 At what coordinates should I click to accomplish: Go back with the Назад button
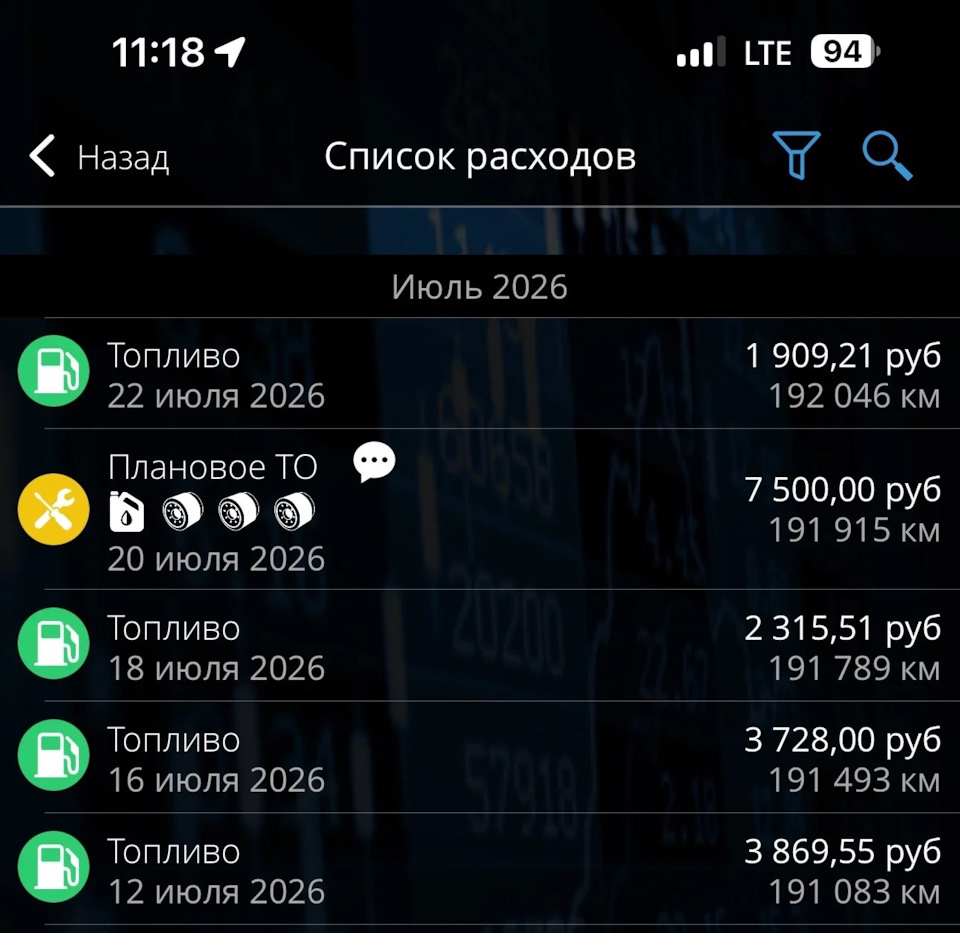(x=99, y=157)
